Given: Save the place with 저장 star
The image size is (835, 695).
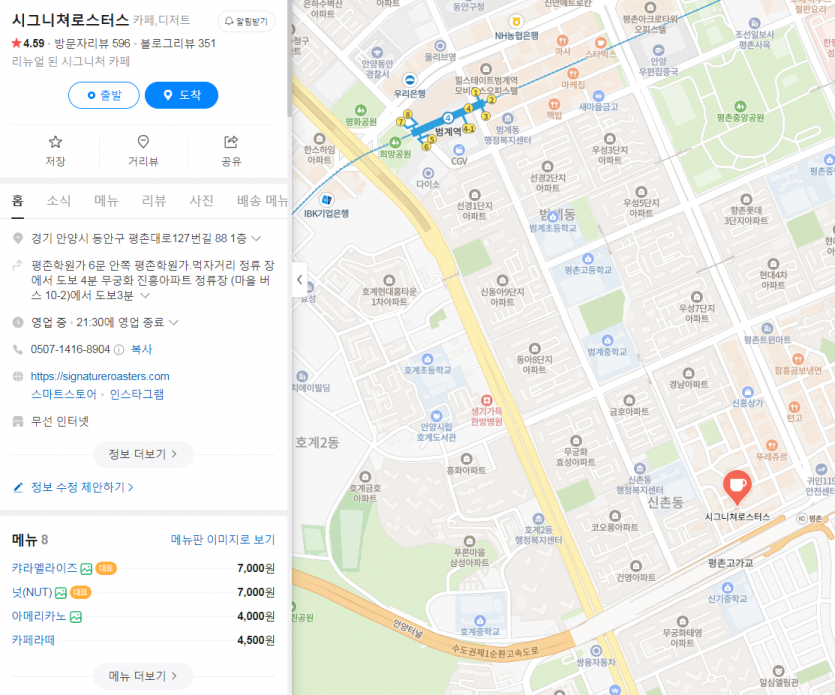Looking at the screenshot, I should (55, 150).
